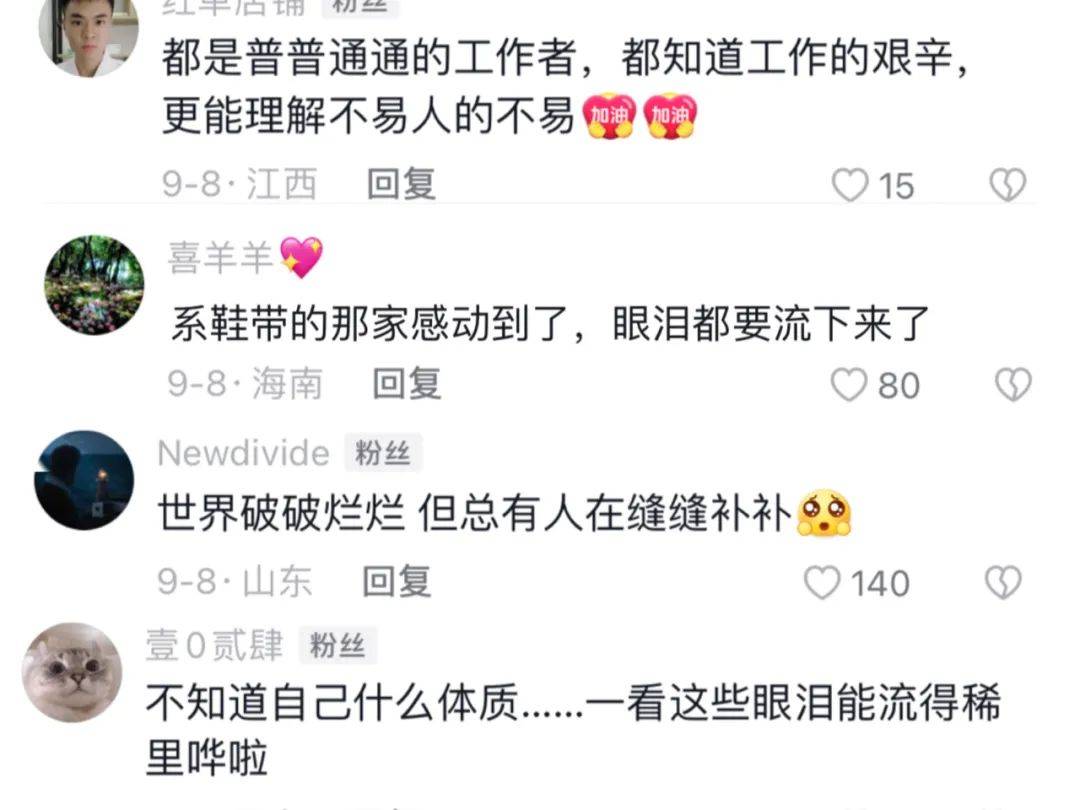Image resolution: width=1080 pixels, height=810 pixels.
Task: Like Newdivide's comment
Action: click(823, 583)
